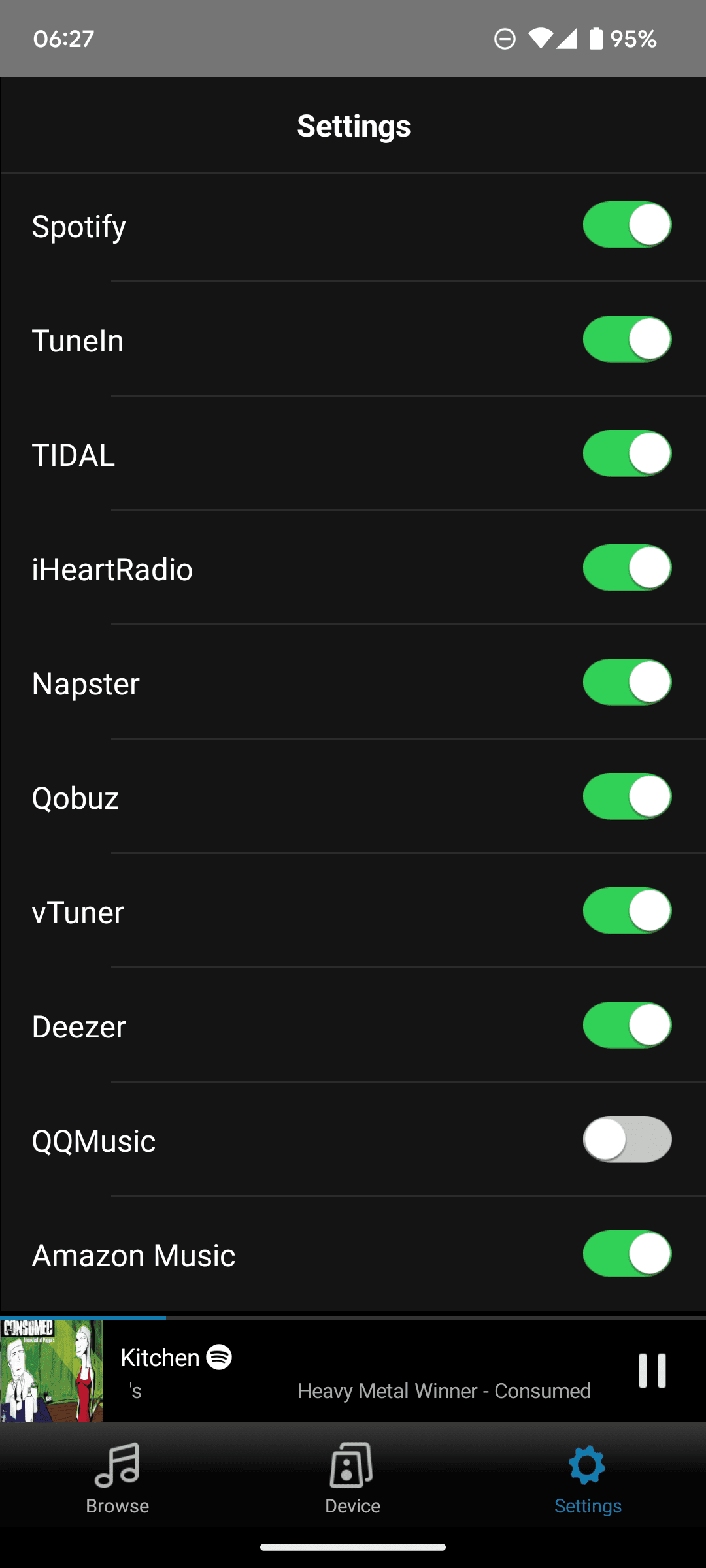
Task: Go to the Device tab
Action: [x=352, y=1479]
